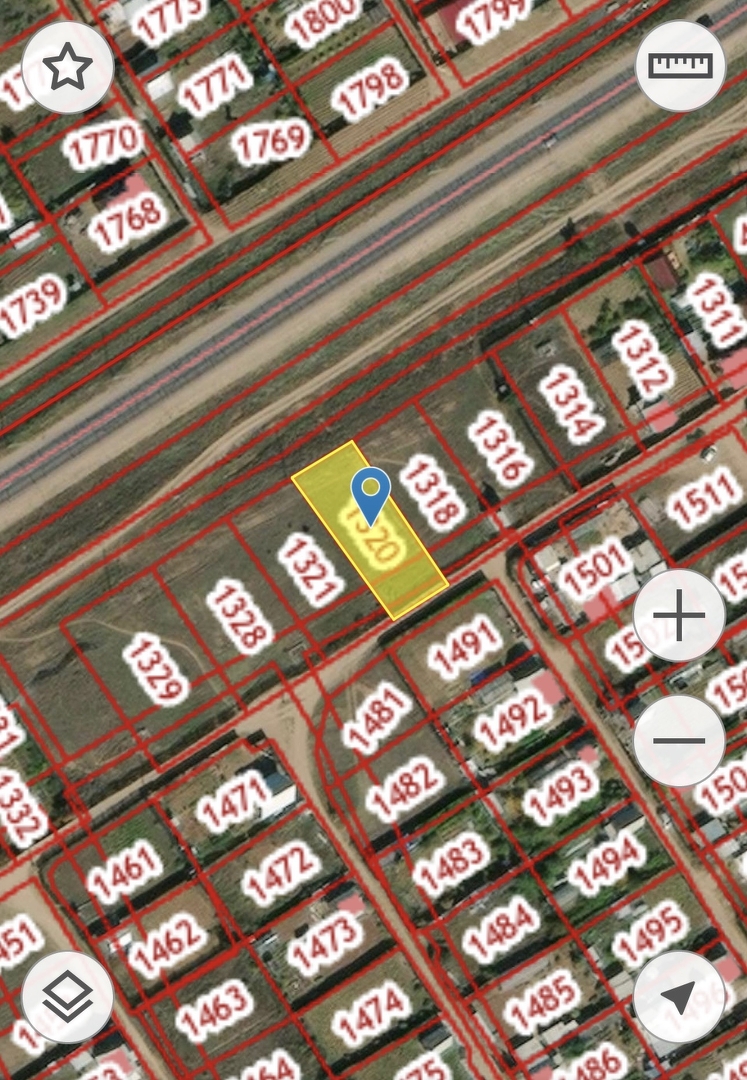This screenshot has width=747, height=1080.
Task: Open the map layers selector
Action: [67, 997]
